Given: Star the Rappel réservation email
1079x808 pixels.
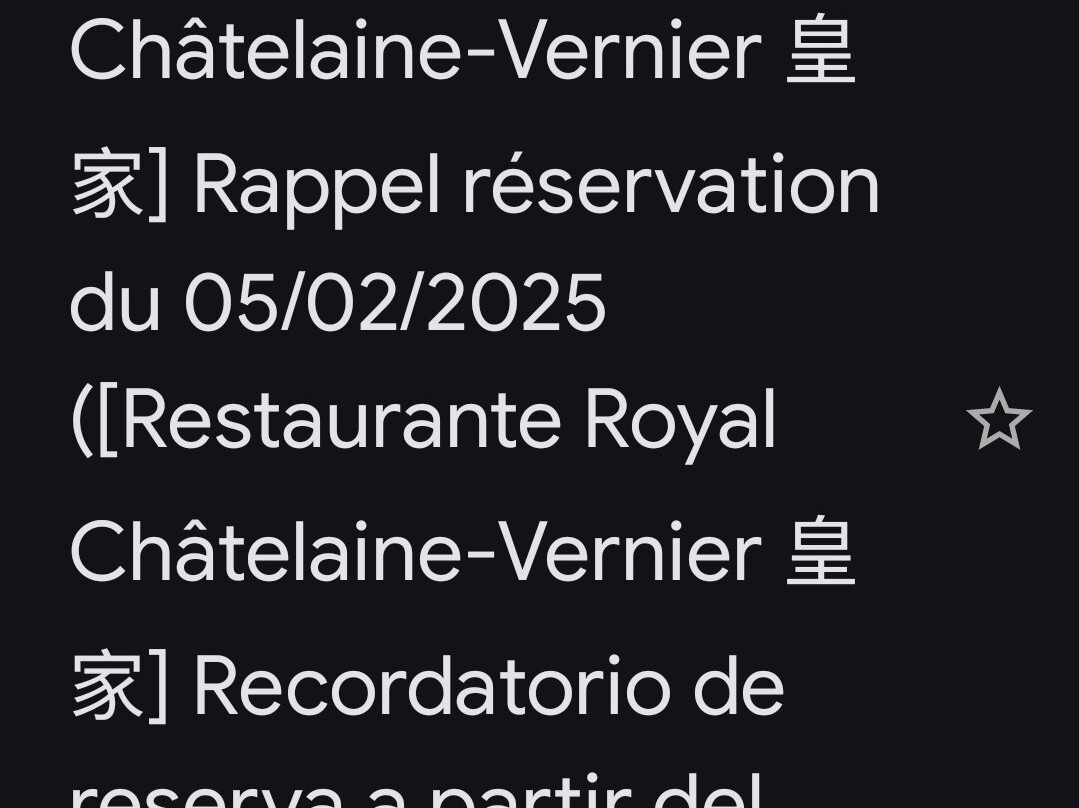Looking at the screenshot, I should point(998,420).
